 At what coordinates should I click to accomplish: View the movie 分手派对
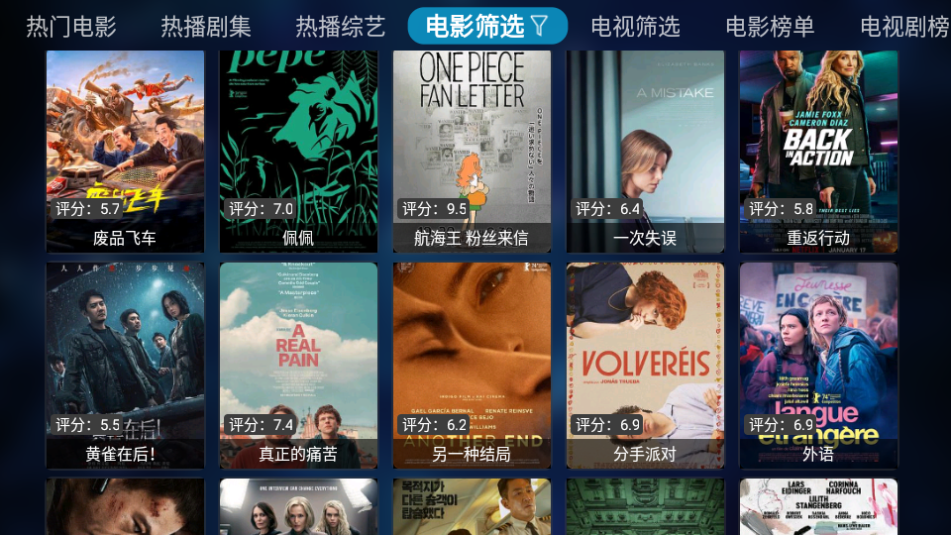pyautogui.click(x=645, y=365)
